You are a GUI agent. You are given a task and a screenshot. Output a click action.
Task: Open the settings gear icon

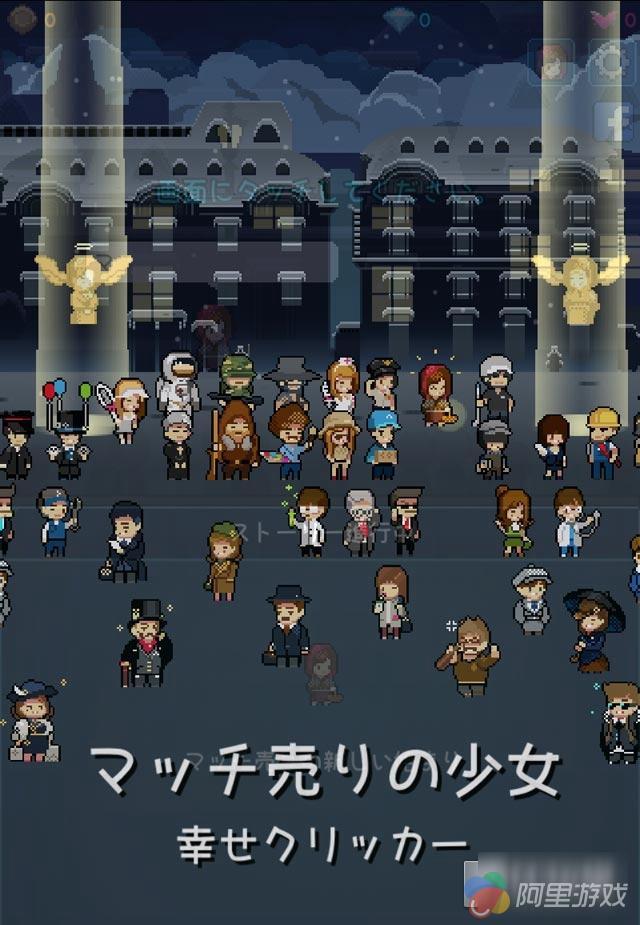pyautogui.click(x=614, y=62)
